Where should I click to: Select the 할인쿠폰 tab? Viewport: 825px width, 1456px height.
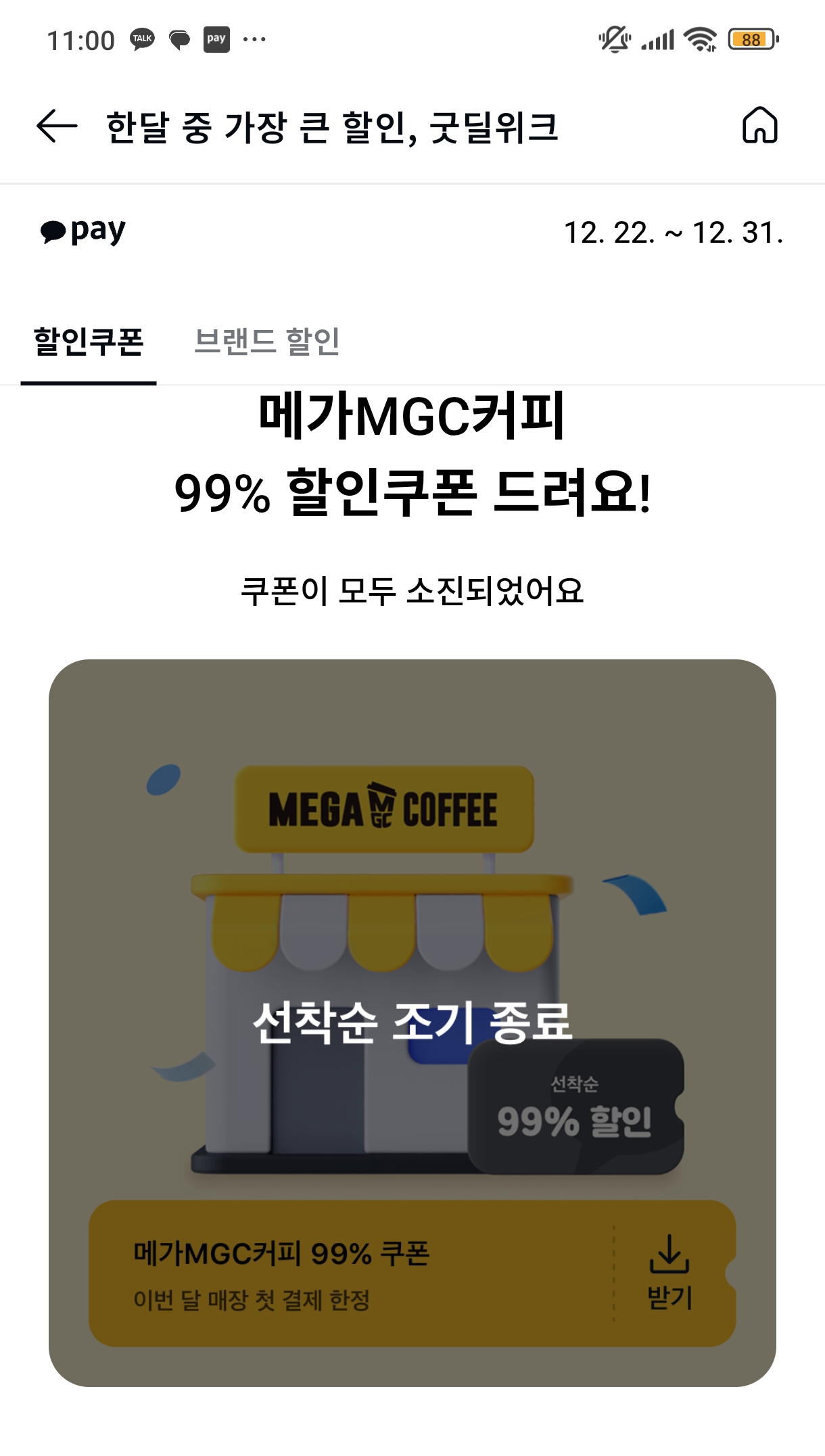point(89,342)
